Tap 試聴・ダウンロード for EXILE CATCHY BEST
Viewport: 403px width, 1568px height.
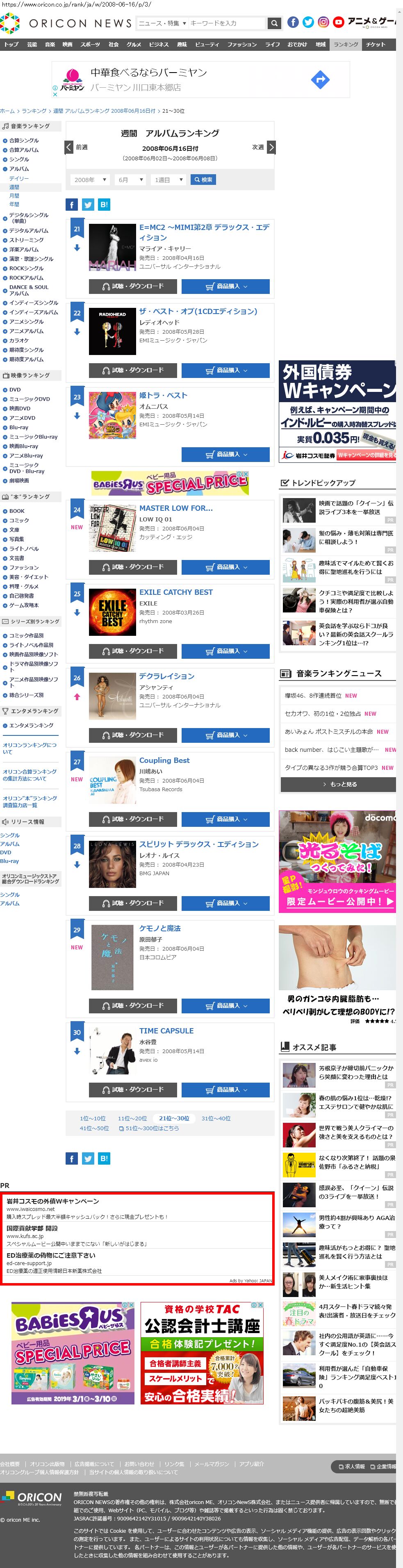pyautogui.click(x=133, y=651)
